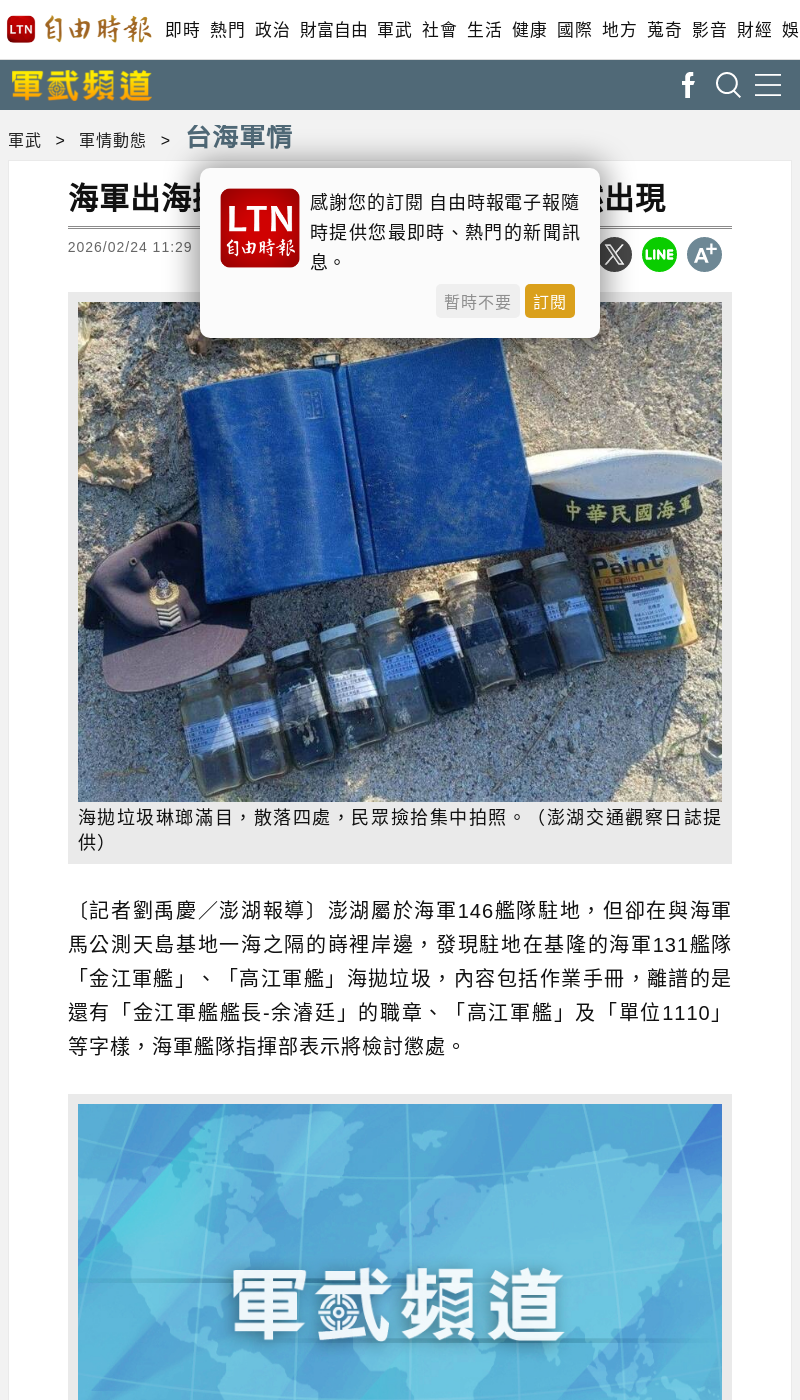The image size is (800, 1400).
Task: Open the 軍武頻道 channel banner
Action: point(81,86)
